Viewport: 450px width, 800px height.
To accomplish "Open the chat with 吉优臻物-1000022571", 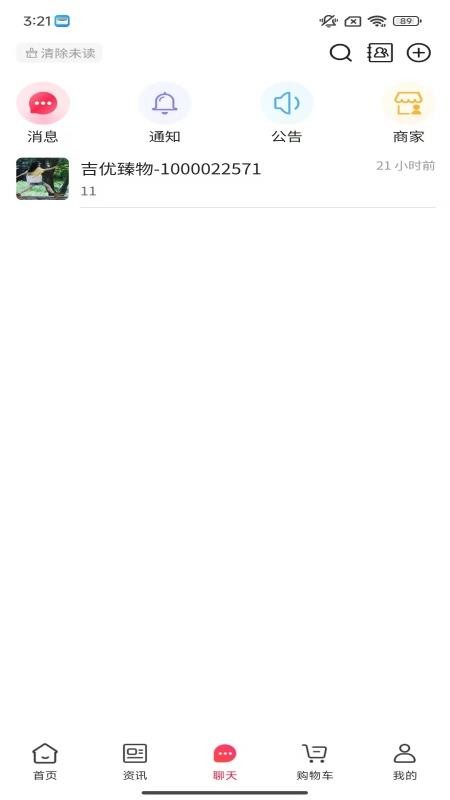I will tap(225, 179).
